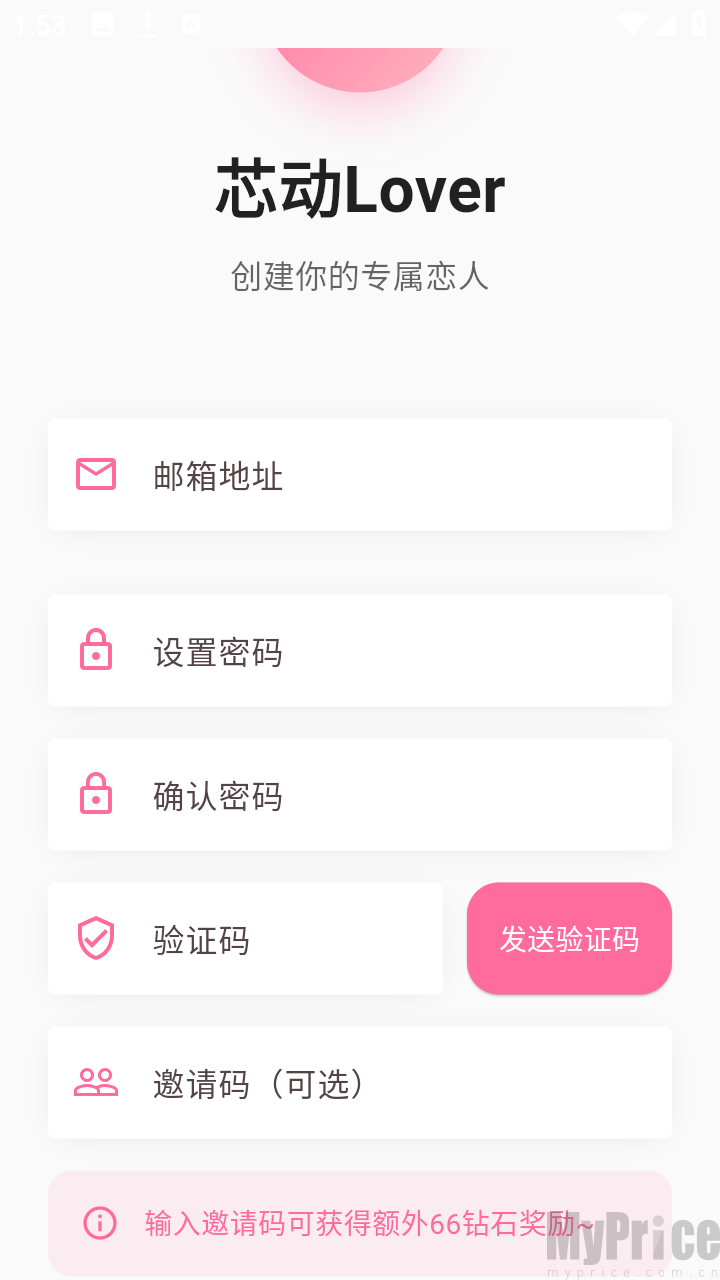
Task: Click the 66钻石奖励 notice banner
Action: point(360,1222)
